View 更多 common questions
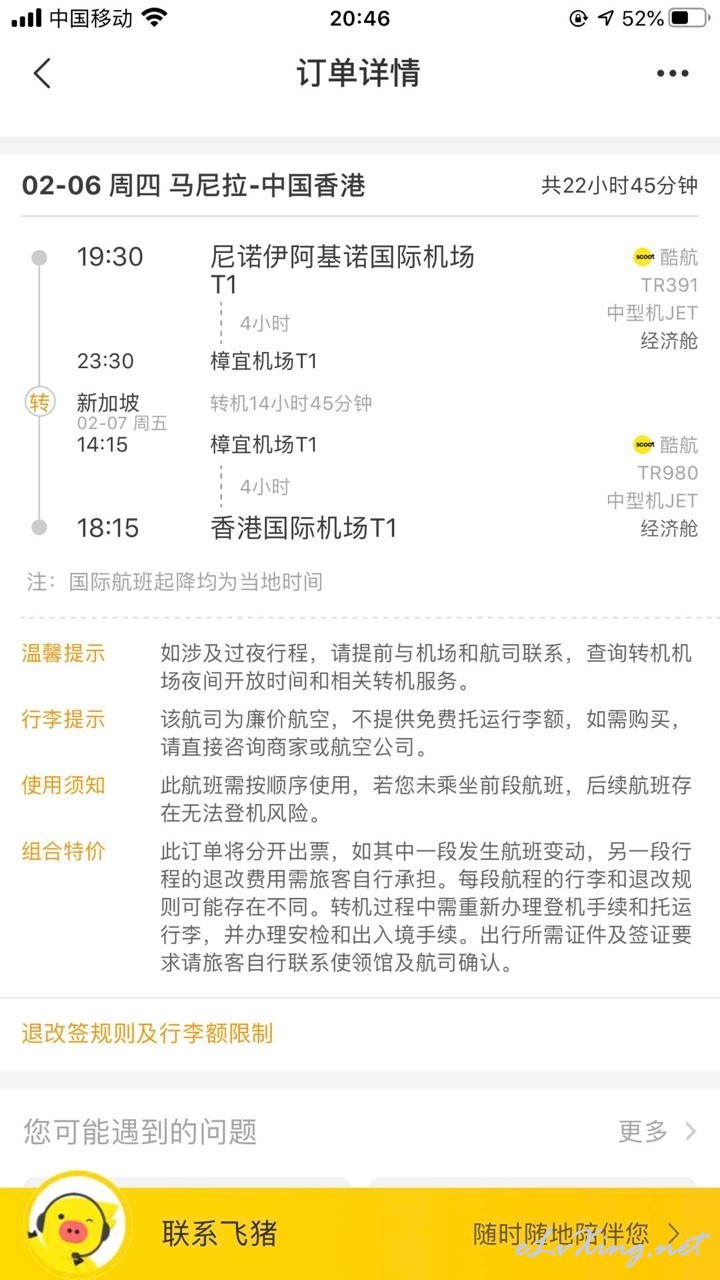Image resolution: width=720 pixels, height=1280 pixels. [656, 1131]
